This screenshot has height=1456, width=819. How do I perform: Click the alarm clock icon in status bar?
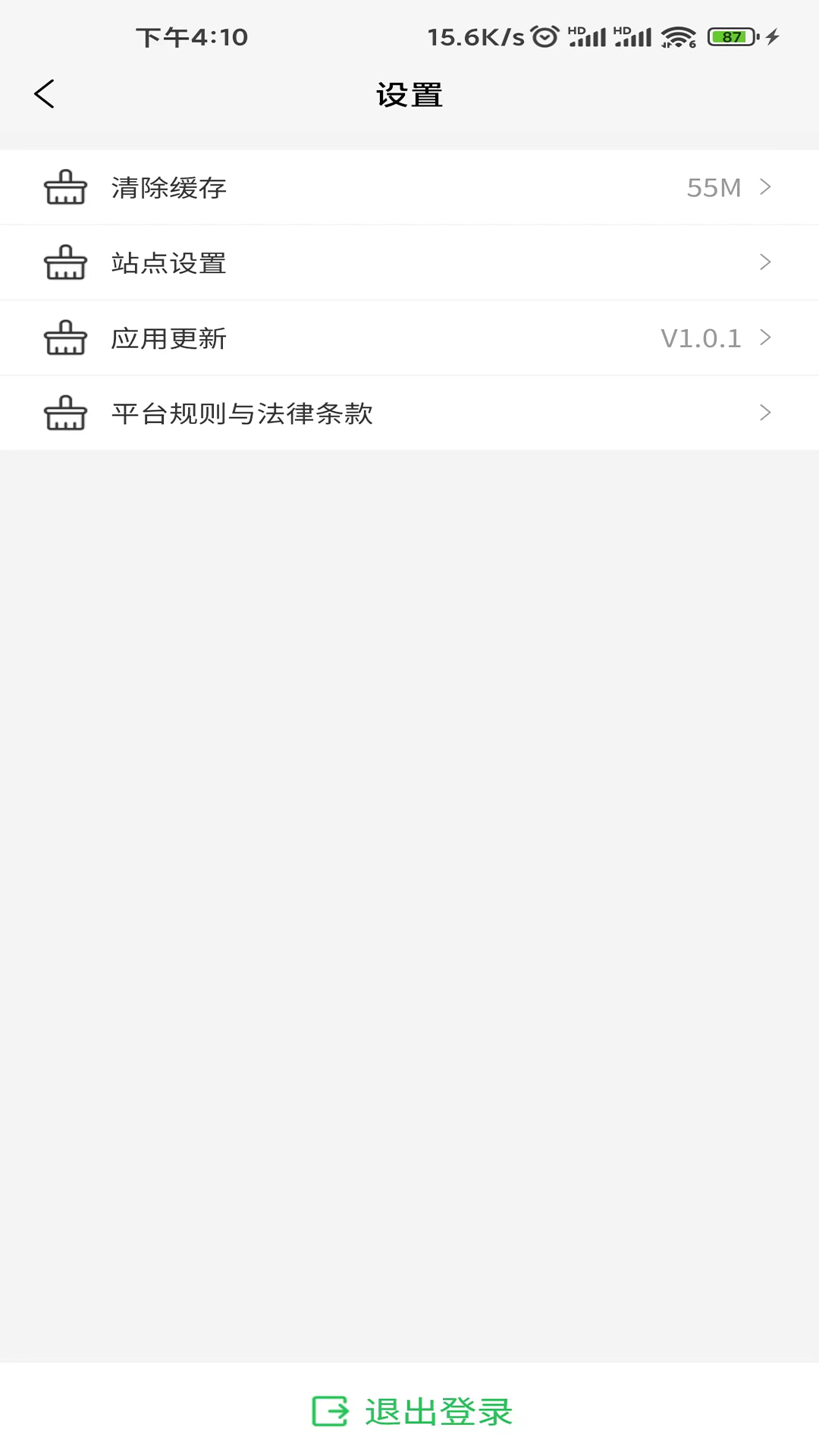pos(544,34)
